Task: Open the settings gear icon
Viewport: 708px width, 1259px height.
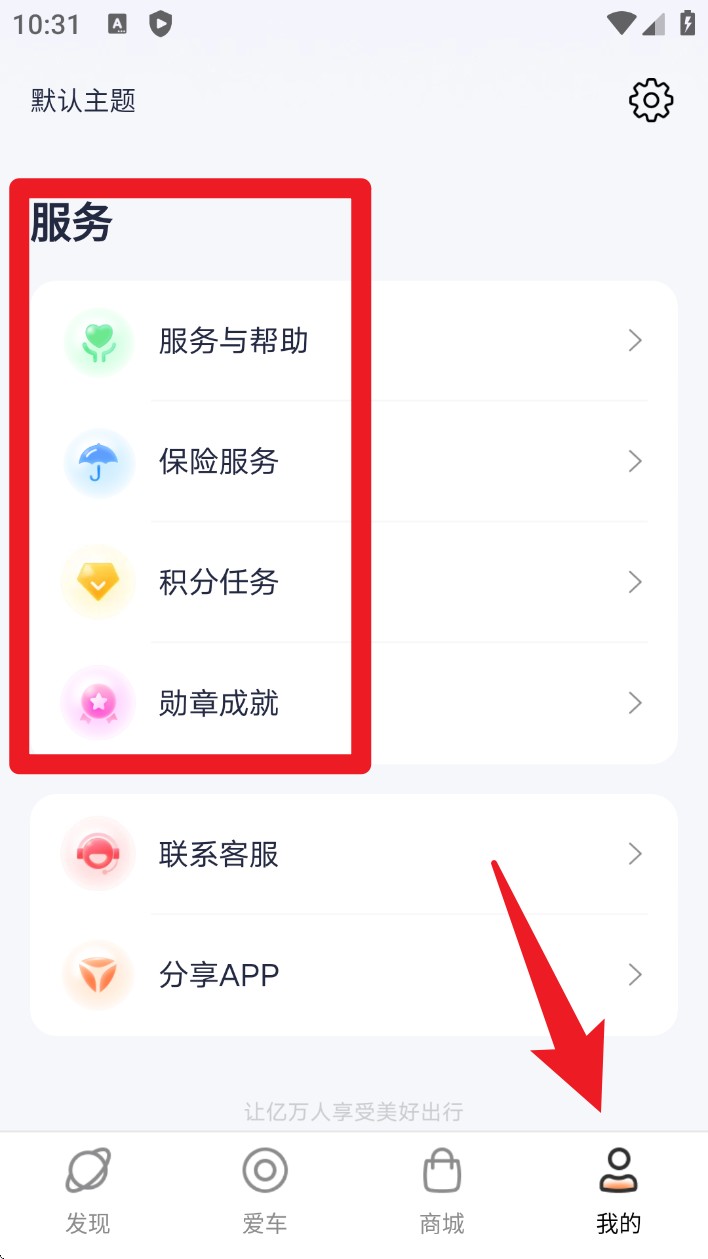Action: [651, 100]
